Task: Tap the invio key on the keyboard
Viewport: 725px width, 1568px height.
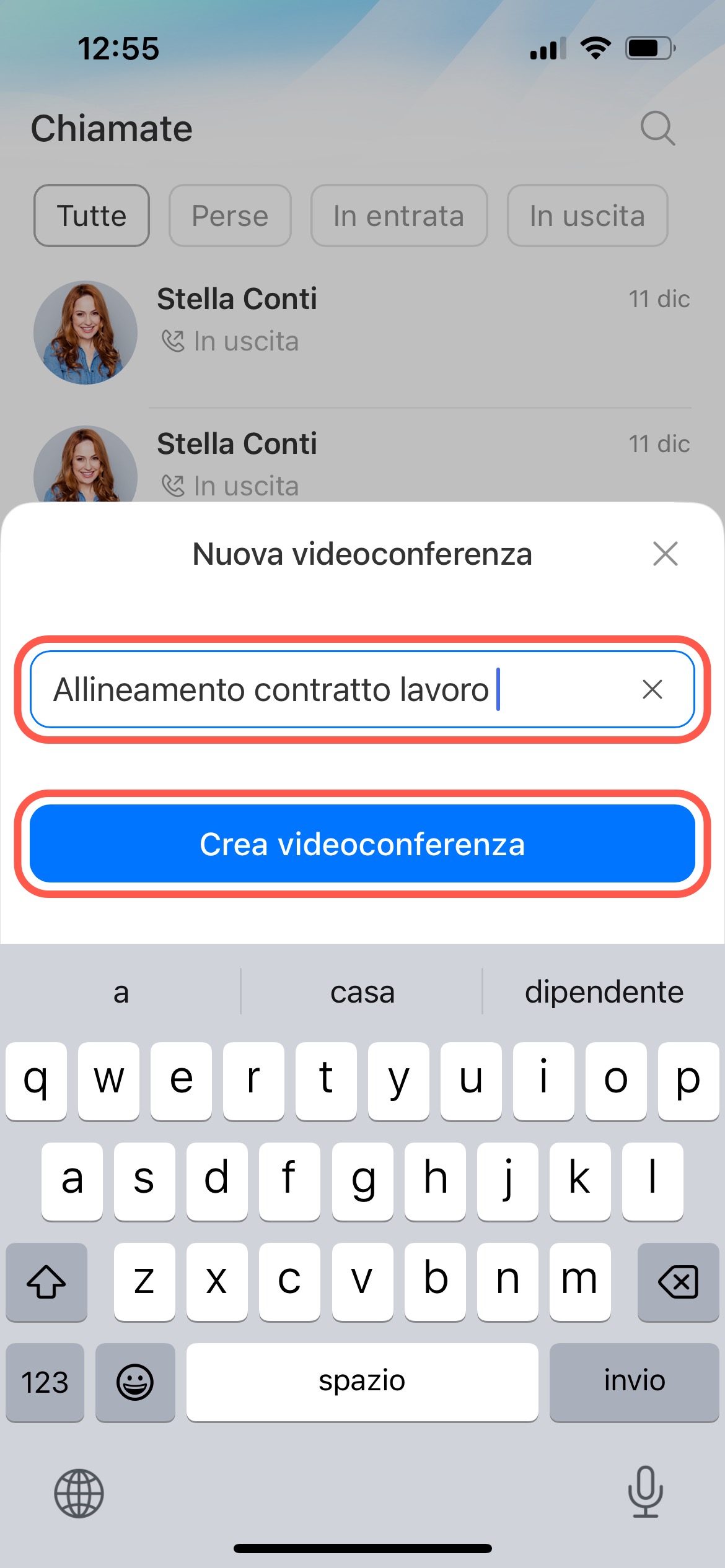Action: pos(634,1381)
